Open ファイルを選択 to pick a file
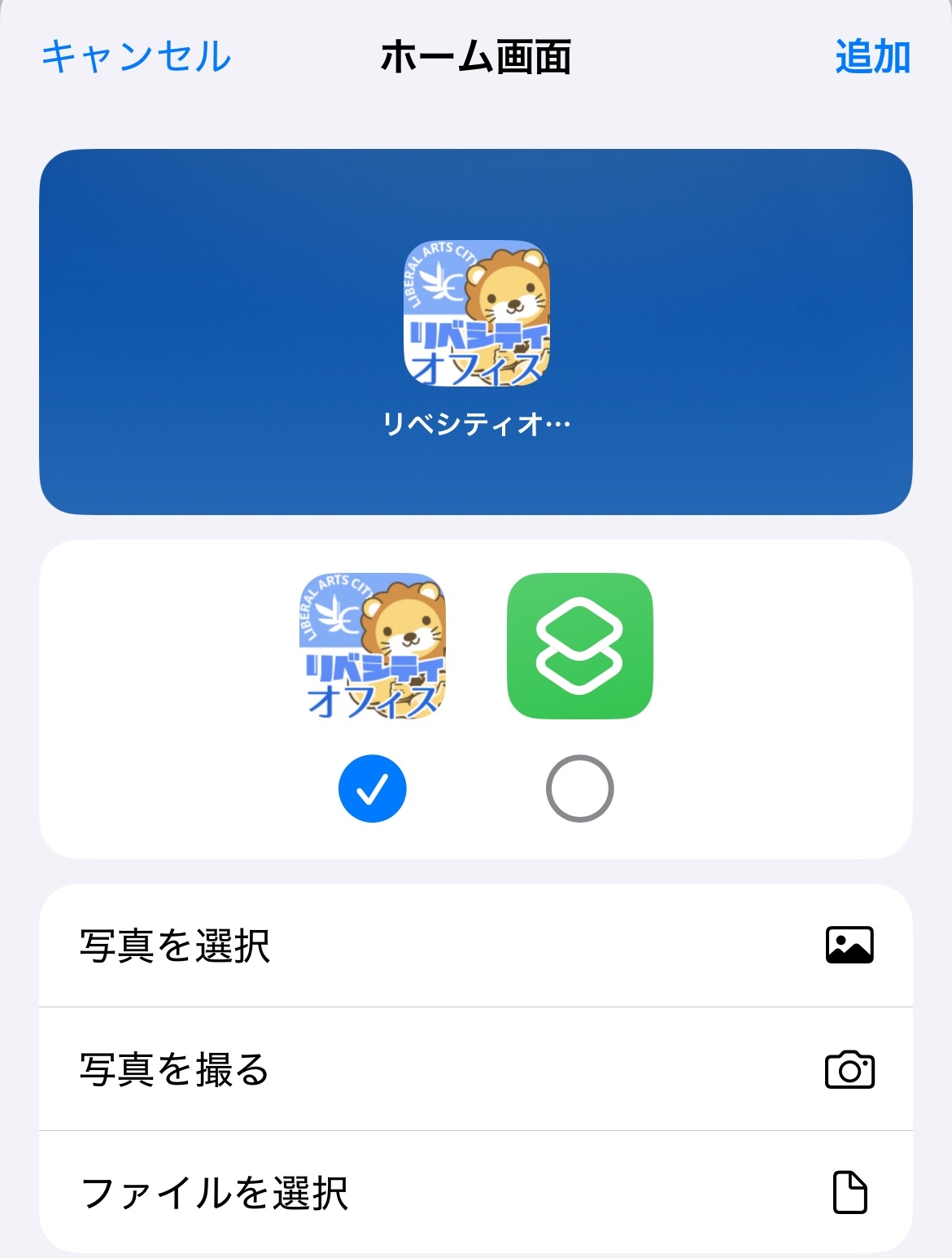 click(475, 1193)
